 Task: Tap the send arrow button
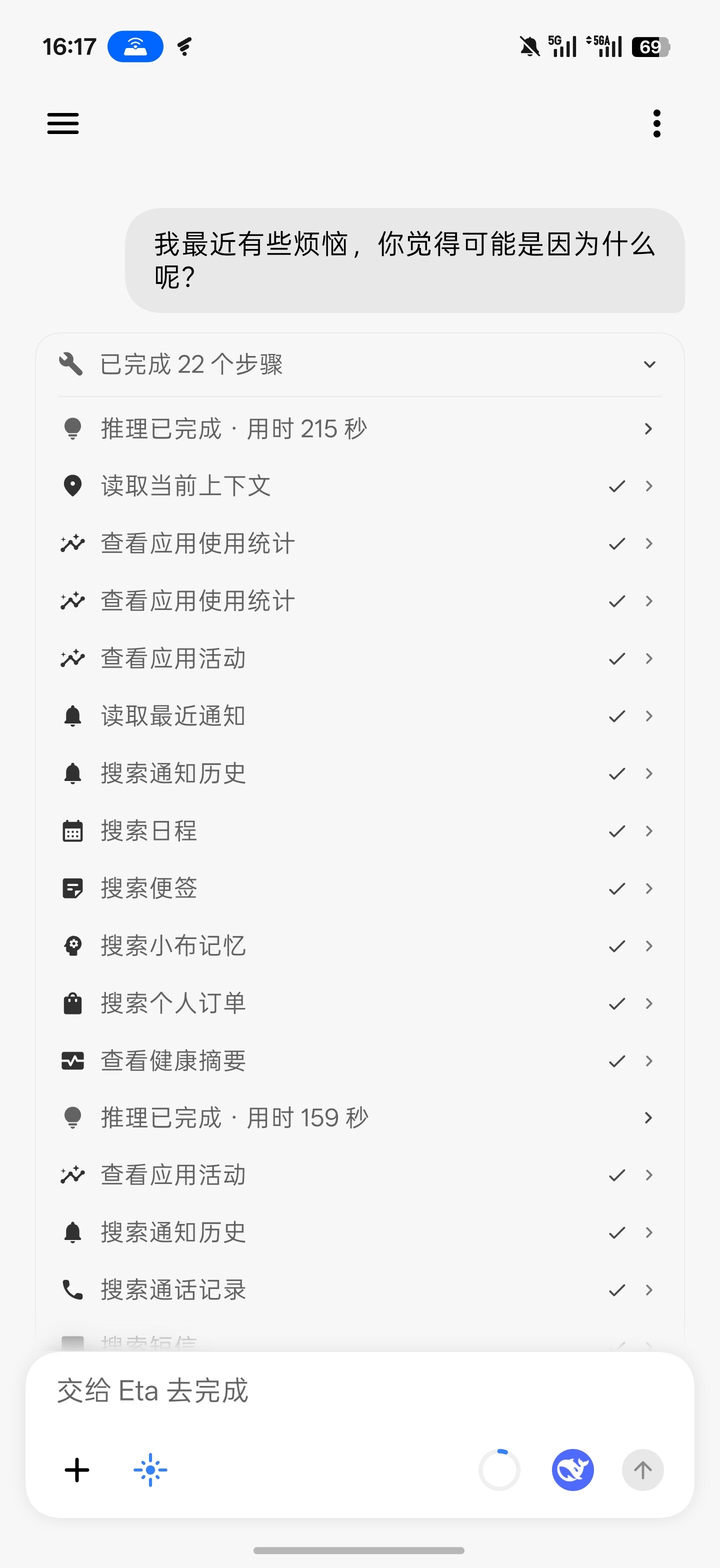(x=642, y=1470)
